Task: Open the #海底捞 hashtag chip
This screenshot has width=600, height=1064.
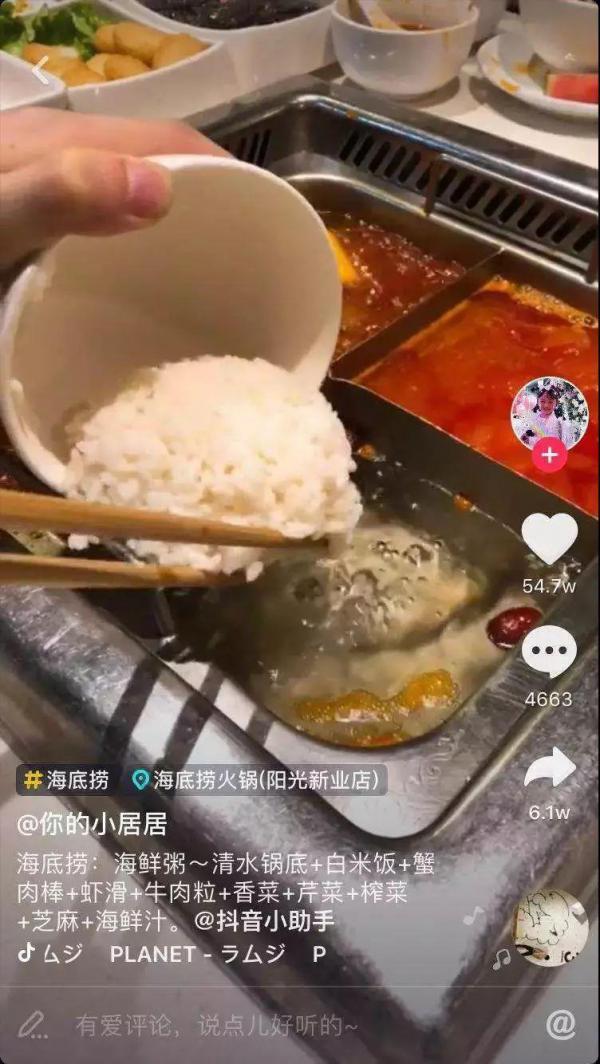Action: (x=66, y=780)
